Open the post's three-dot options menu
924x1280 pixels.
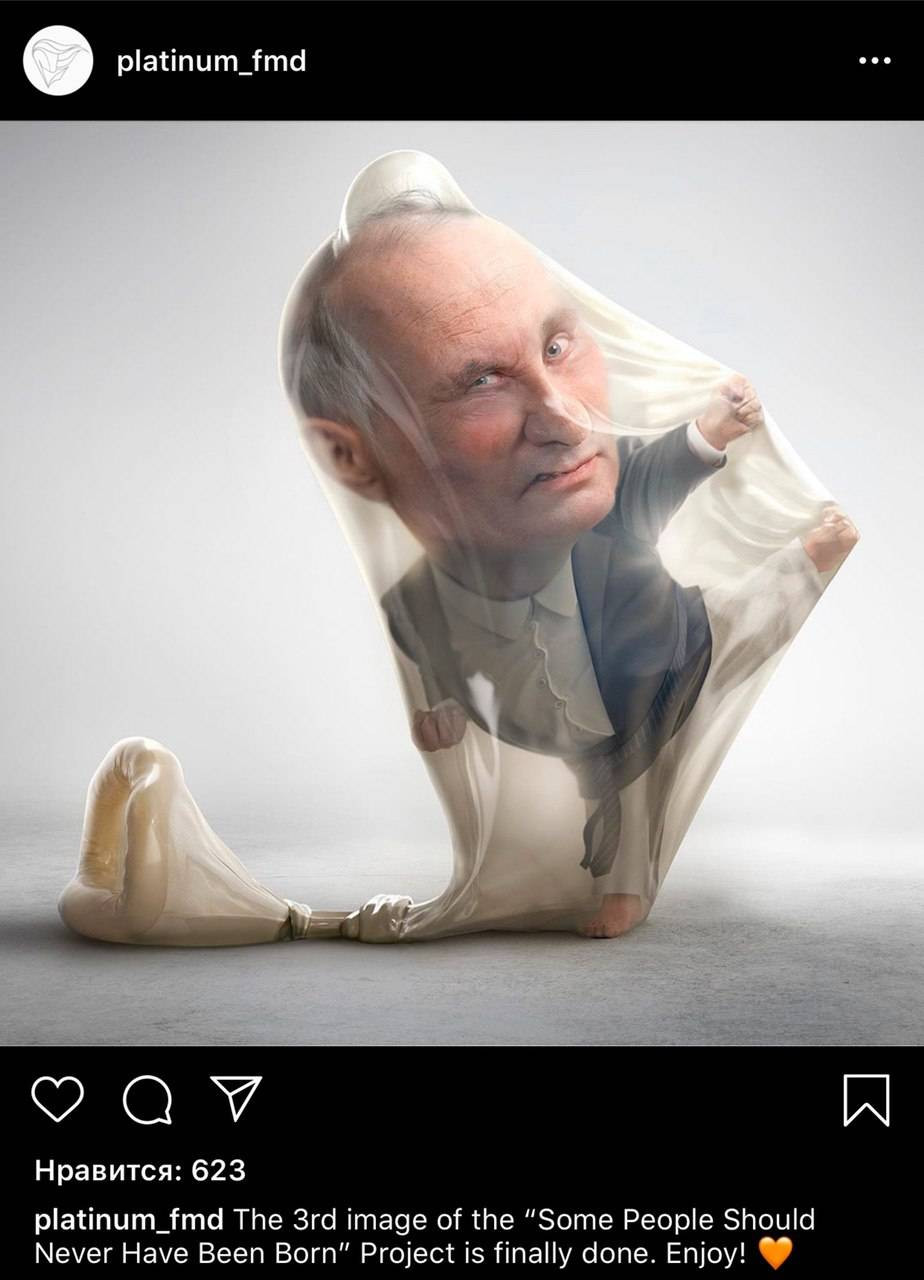click(874, 61)
